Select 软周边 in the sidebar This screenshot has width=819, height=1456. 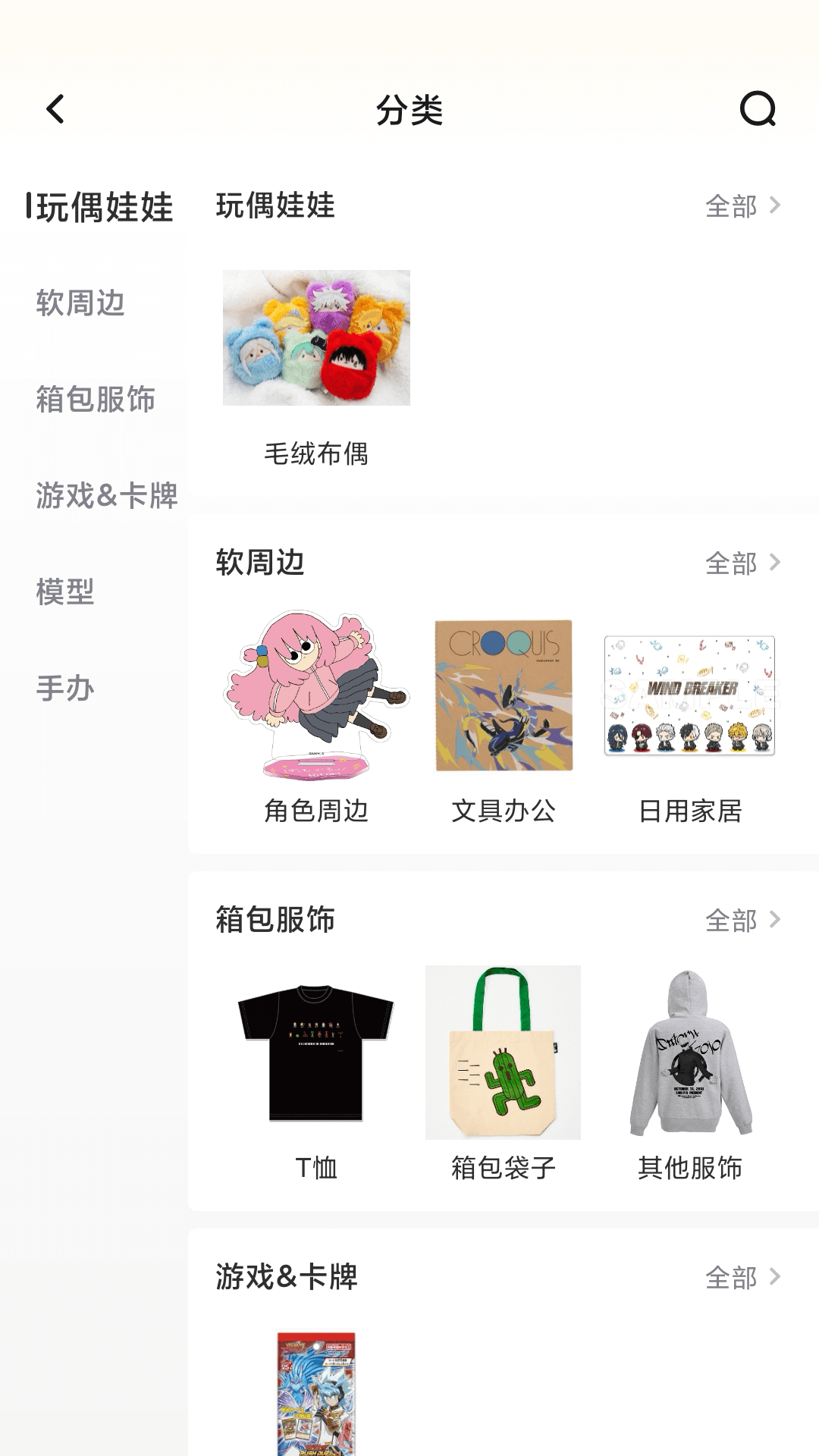(80, 303)
